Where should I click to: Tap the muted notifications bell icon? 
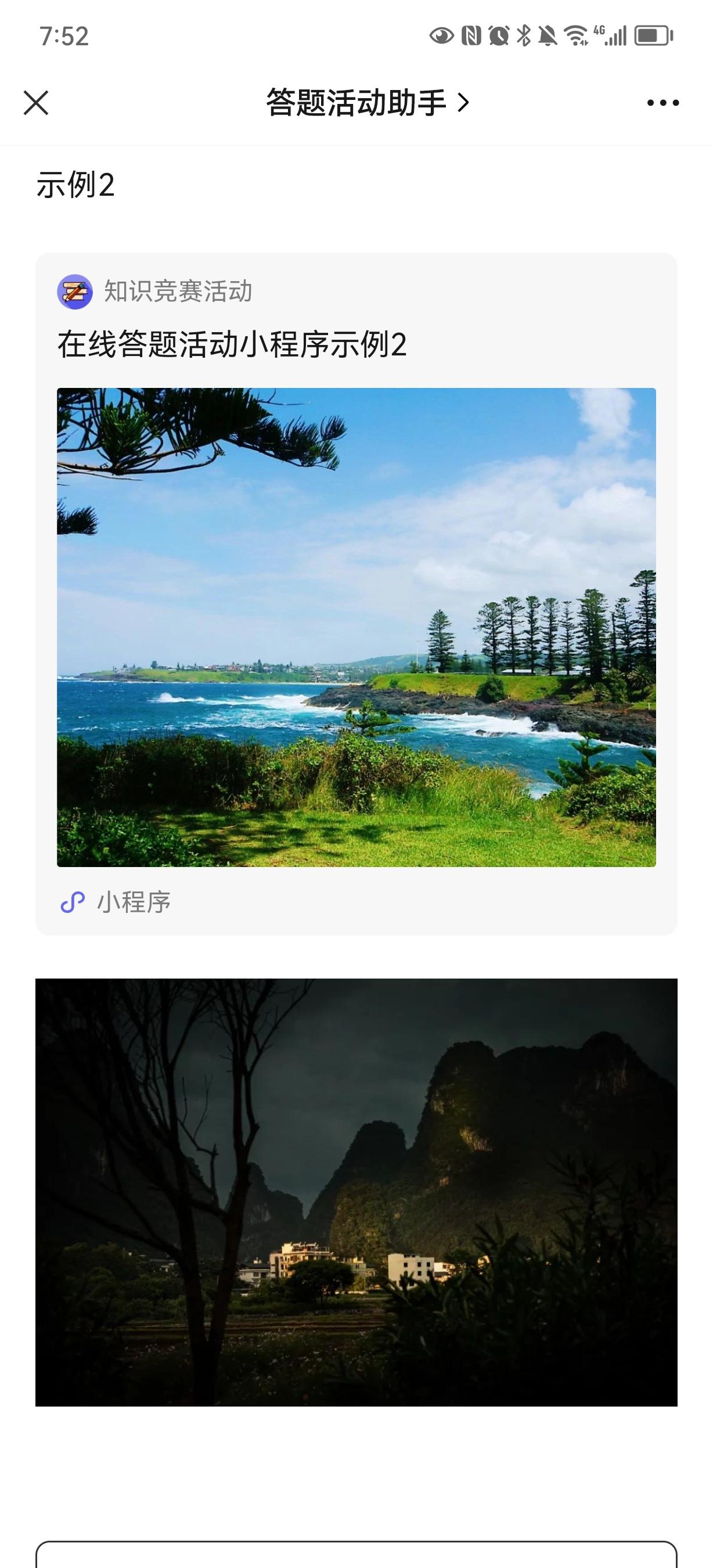click(x=547, y=37)
